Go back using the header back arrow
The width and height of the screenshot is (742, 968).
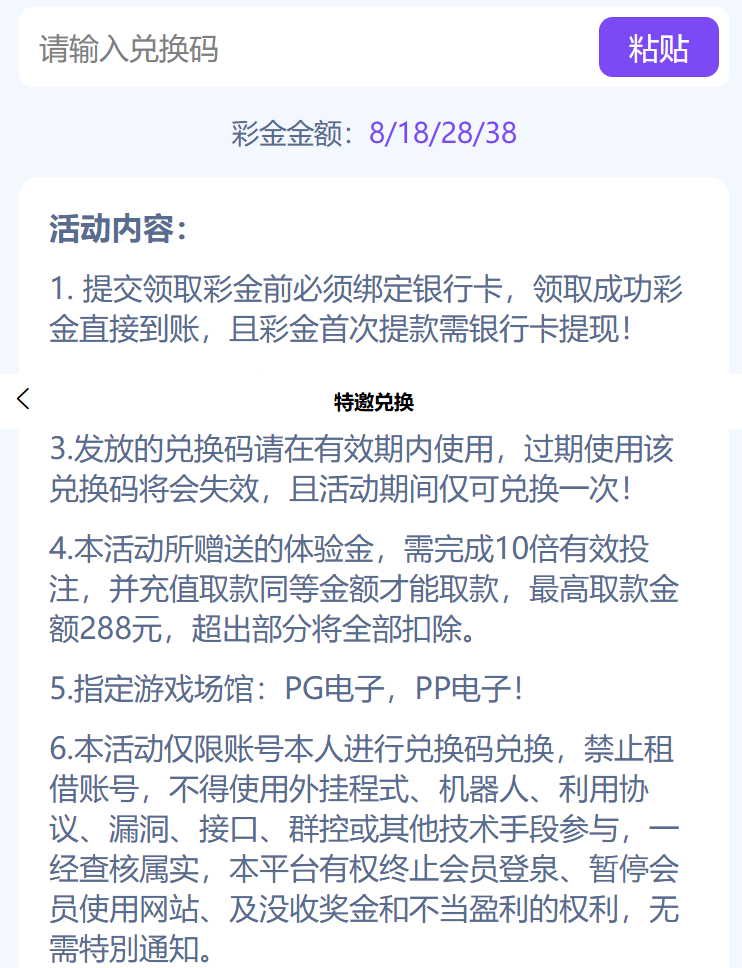point(24,399)
